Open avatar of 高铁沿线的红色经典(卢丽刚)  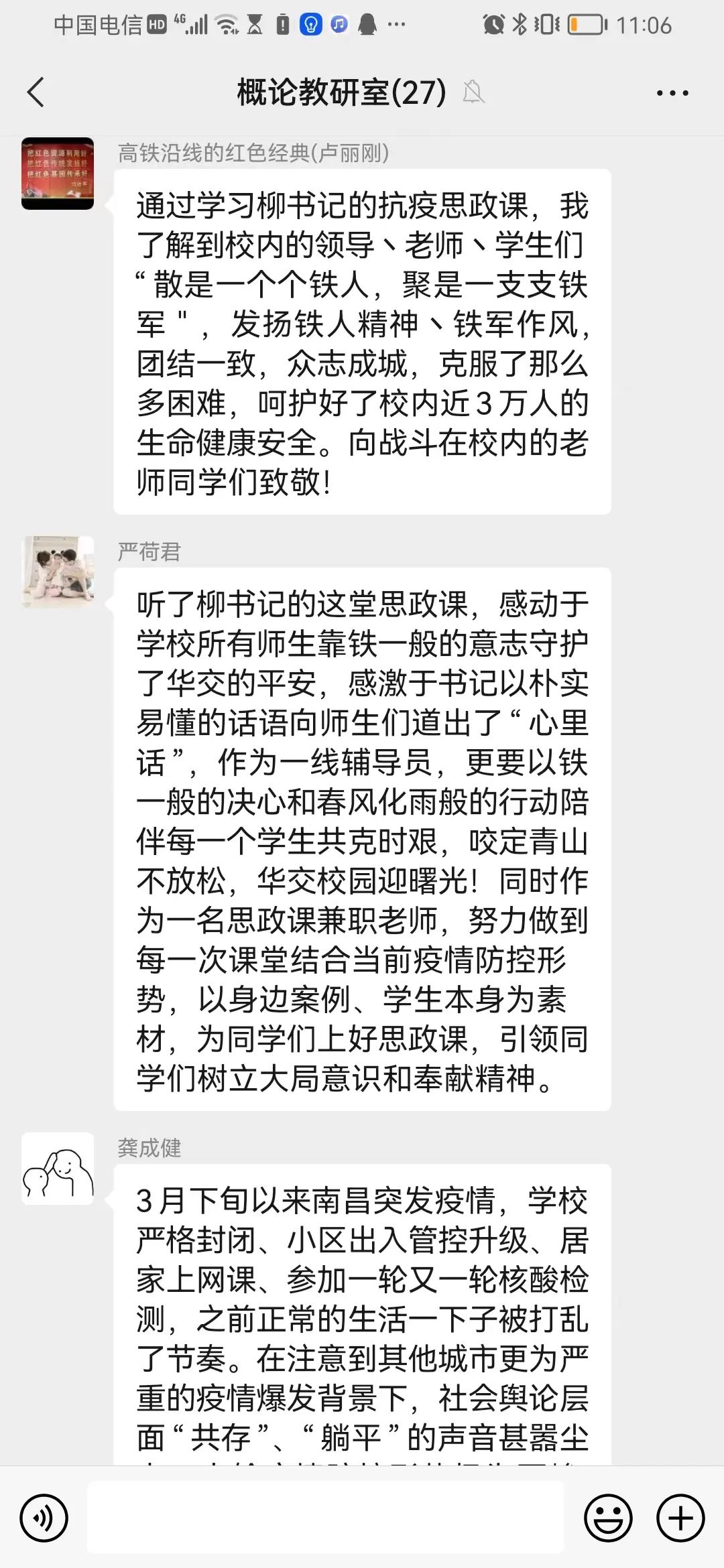coord(58,174)
